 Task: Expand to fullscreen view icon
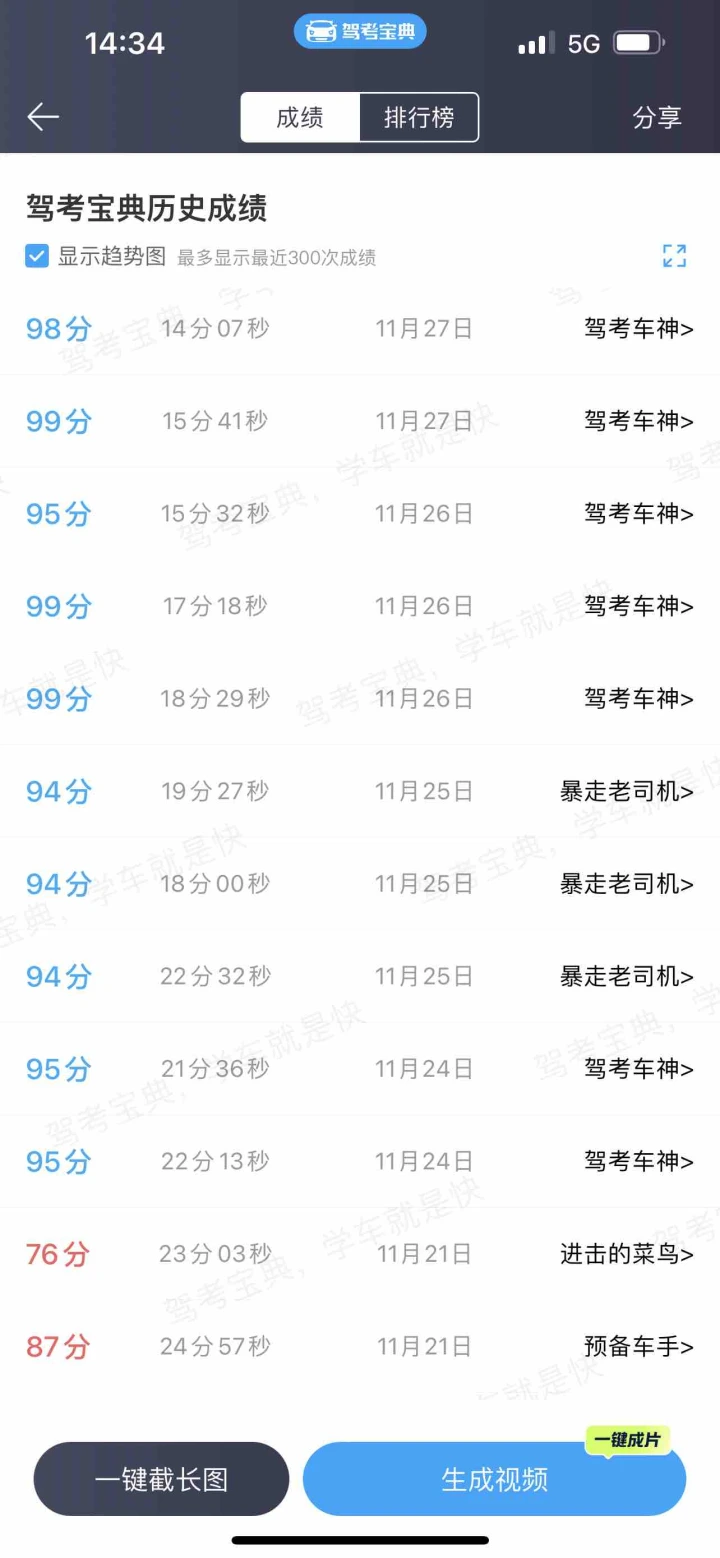(x=675, y=256)
